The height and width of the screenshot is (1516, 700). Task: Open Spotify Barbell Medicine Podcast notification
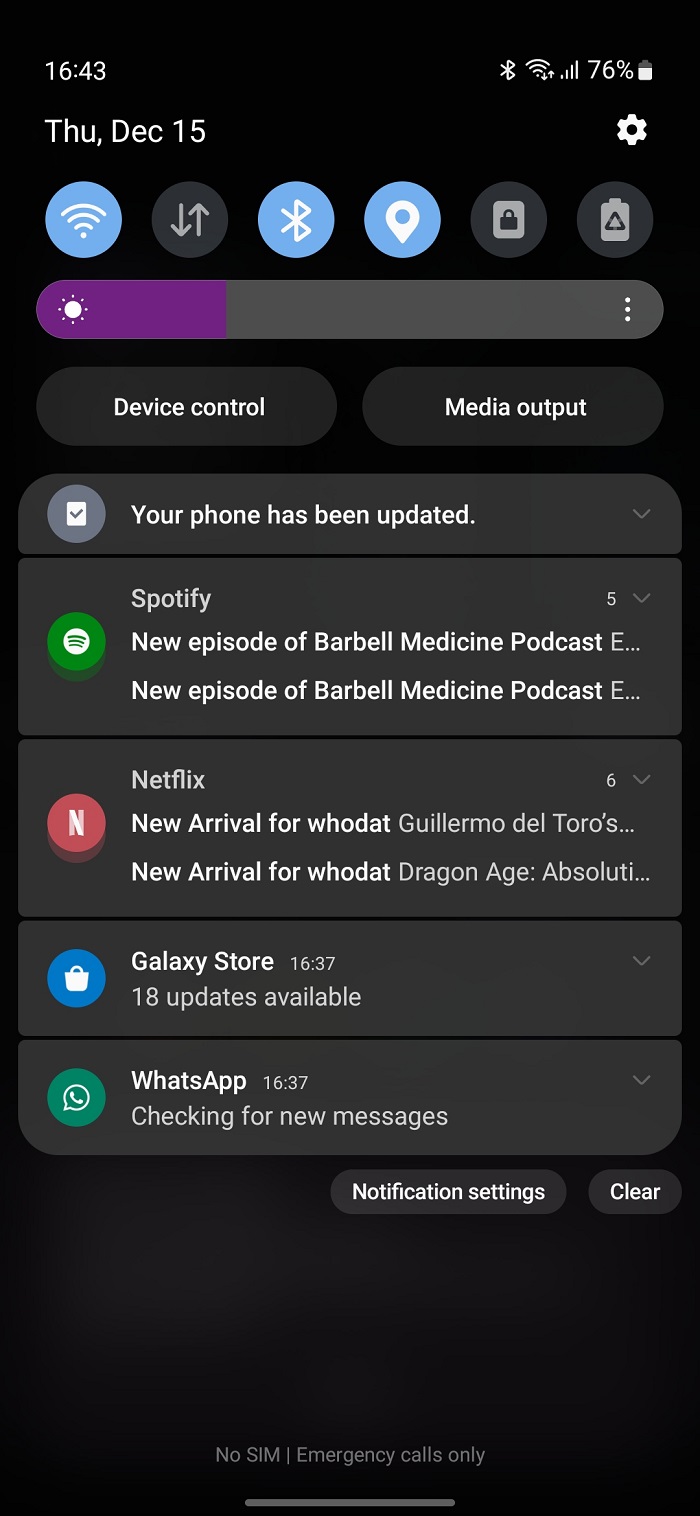[x=385, y=642]
